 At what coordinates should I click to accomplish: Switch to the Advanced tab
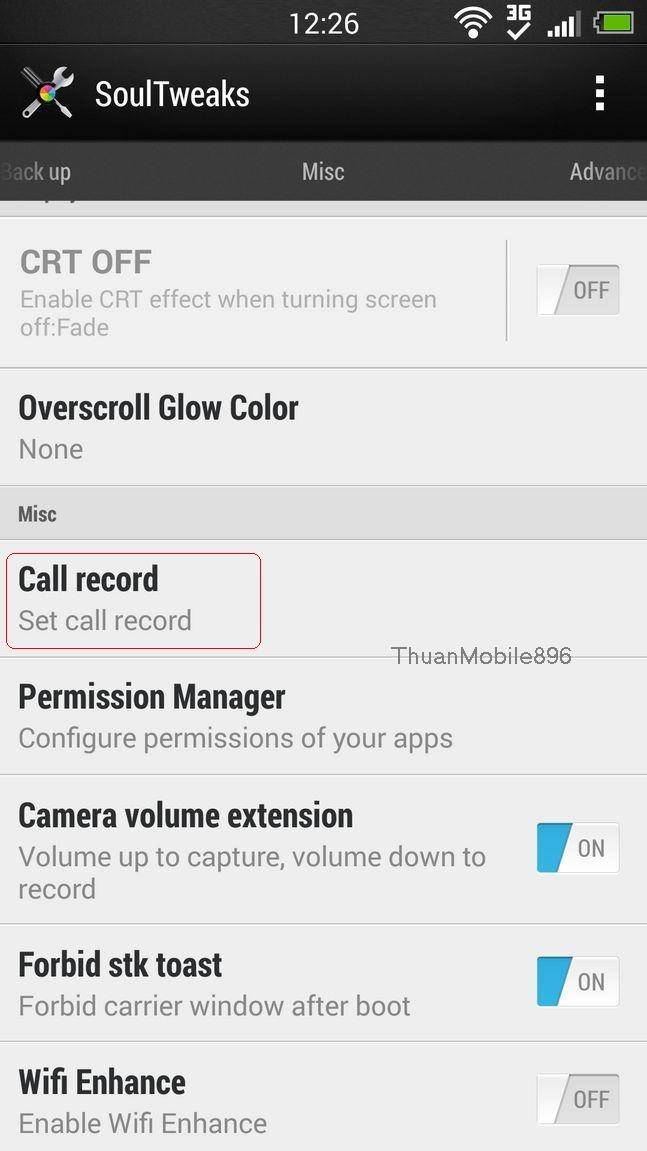(606, 172)
